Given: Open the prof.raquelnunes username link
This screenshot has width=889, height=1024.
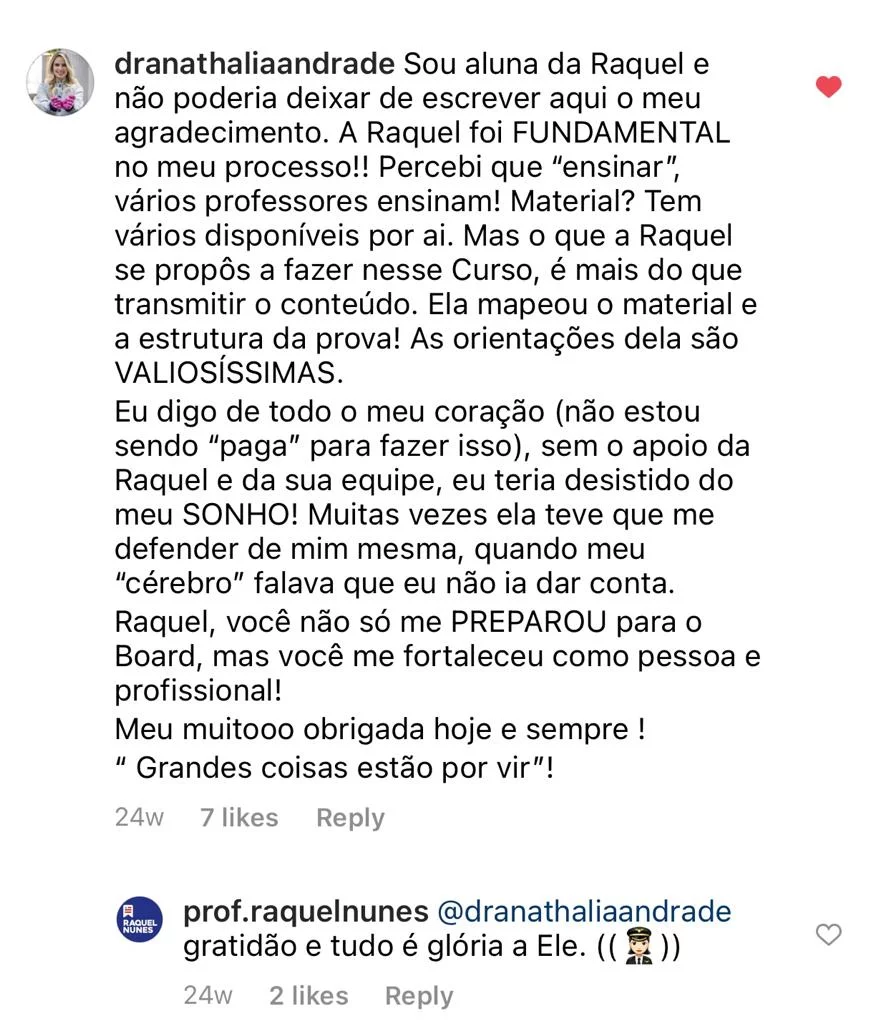Looking at the screenshot, I should tap(306, 912).
